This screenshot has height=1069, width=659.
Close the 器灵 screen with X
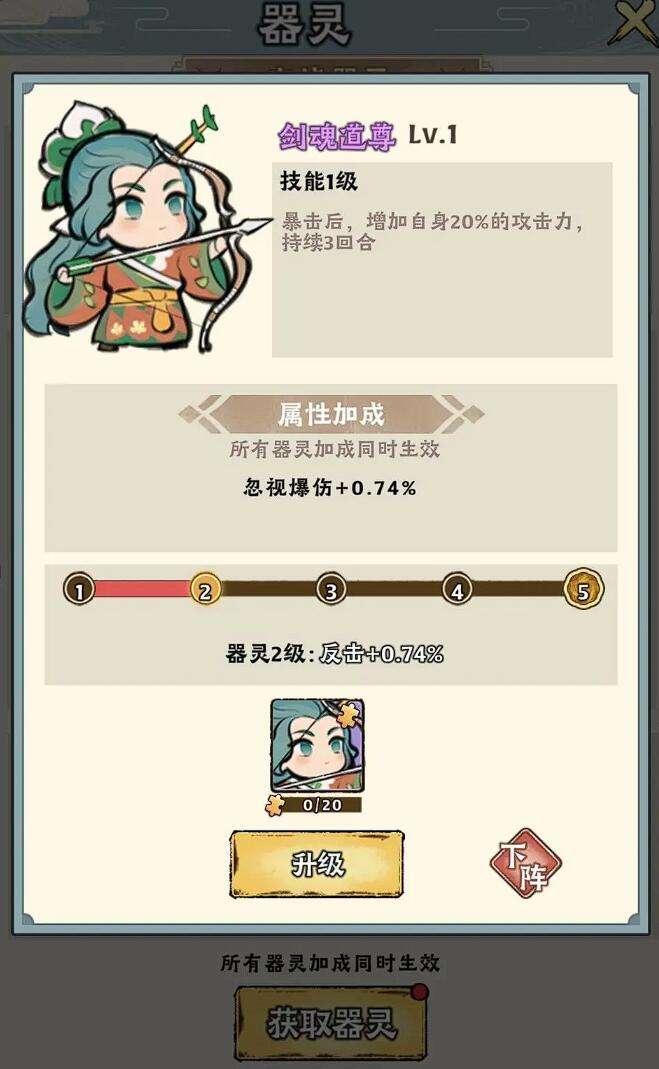(x=634, y=23)
